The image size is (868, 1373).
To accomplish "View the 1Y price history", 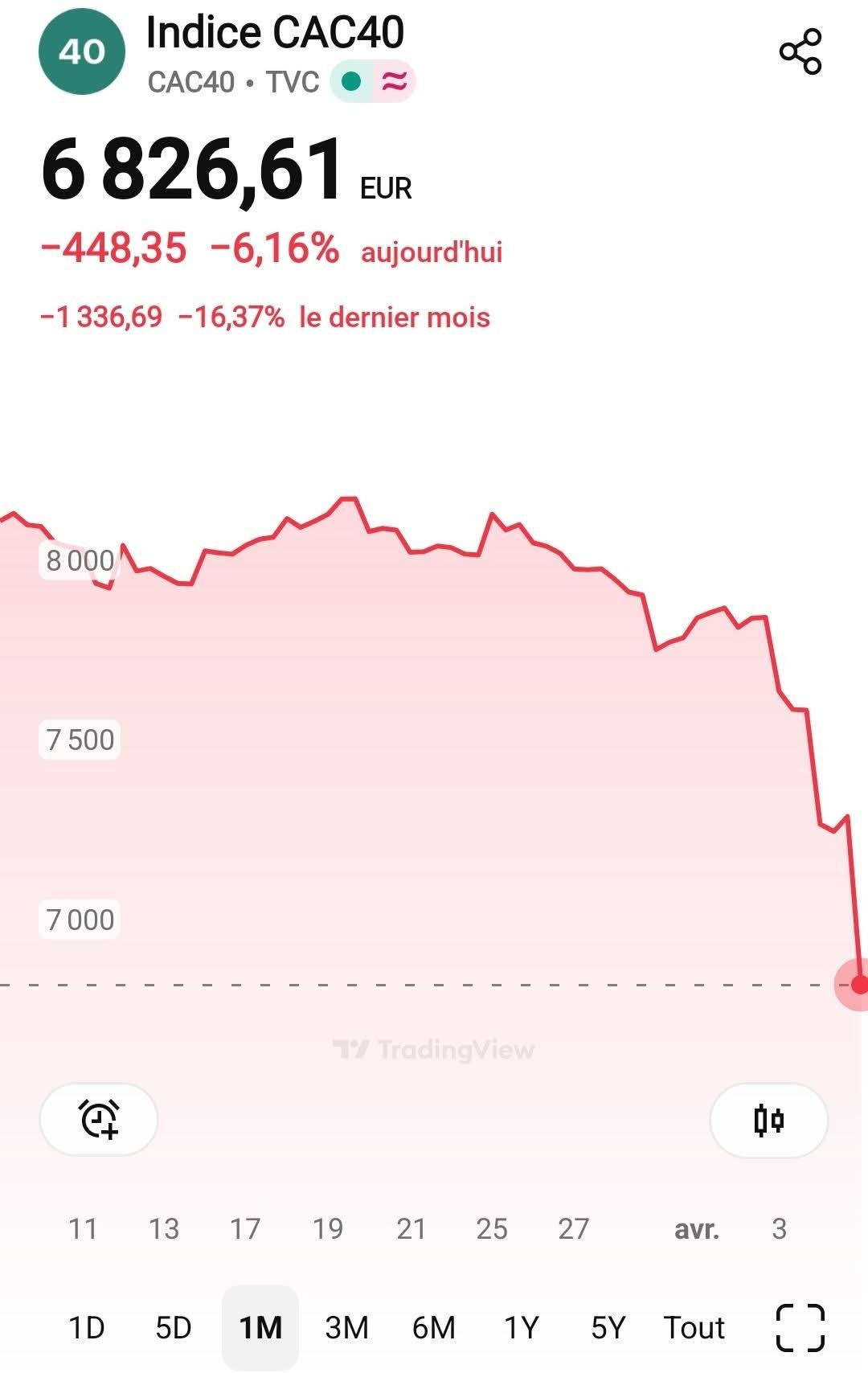I will [x=521, y=1328].
